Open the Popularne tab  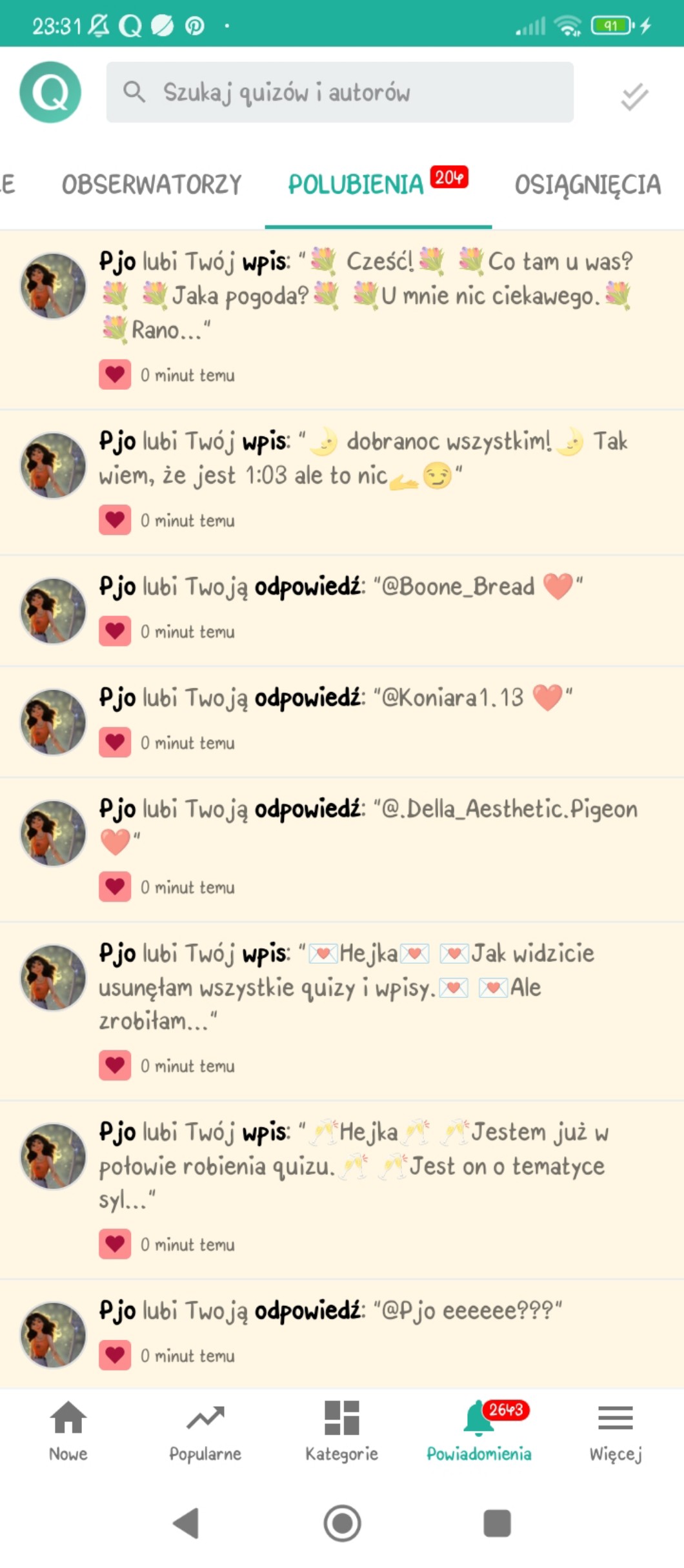205,1430
